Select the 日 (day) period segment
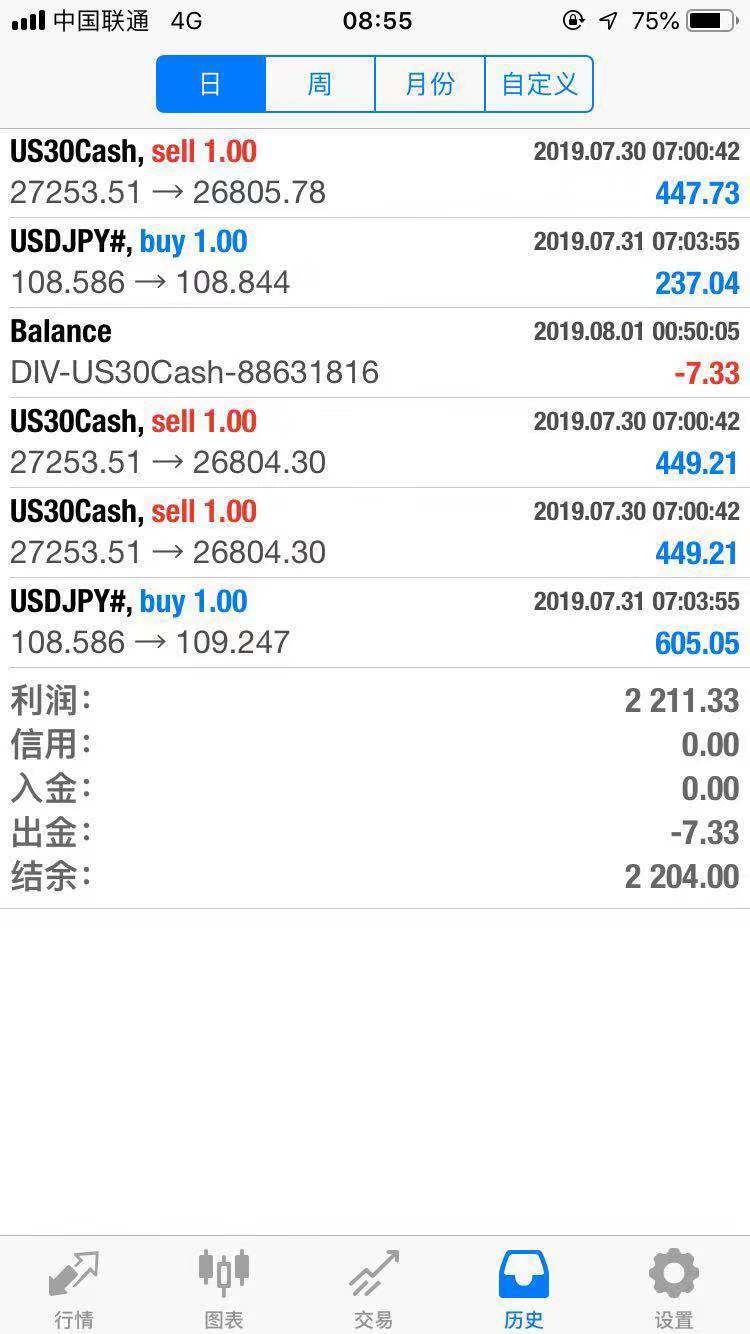The width and height of the screenshot is (750, 1334). coord(211,84)
